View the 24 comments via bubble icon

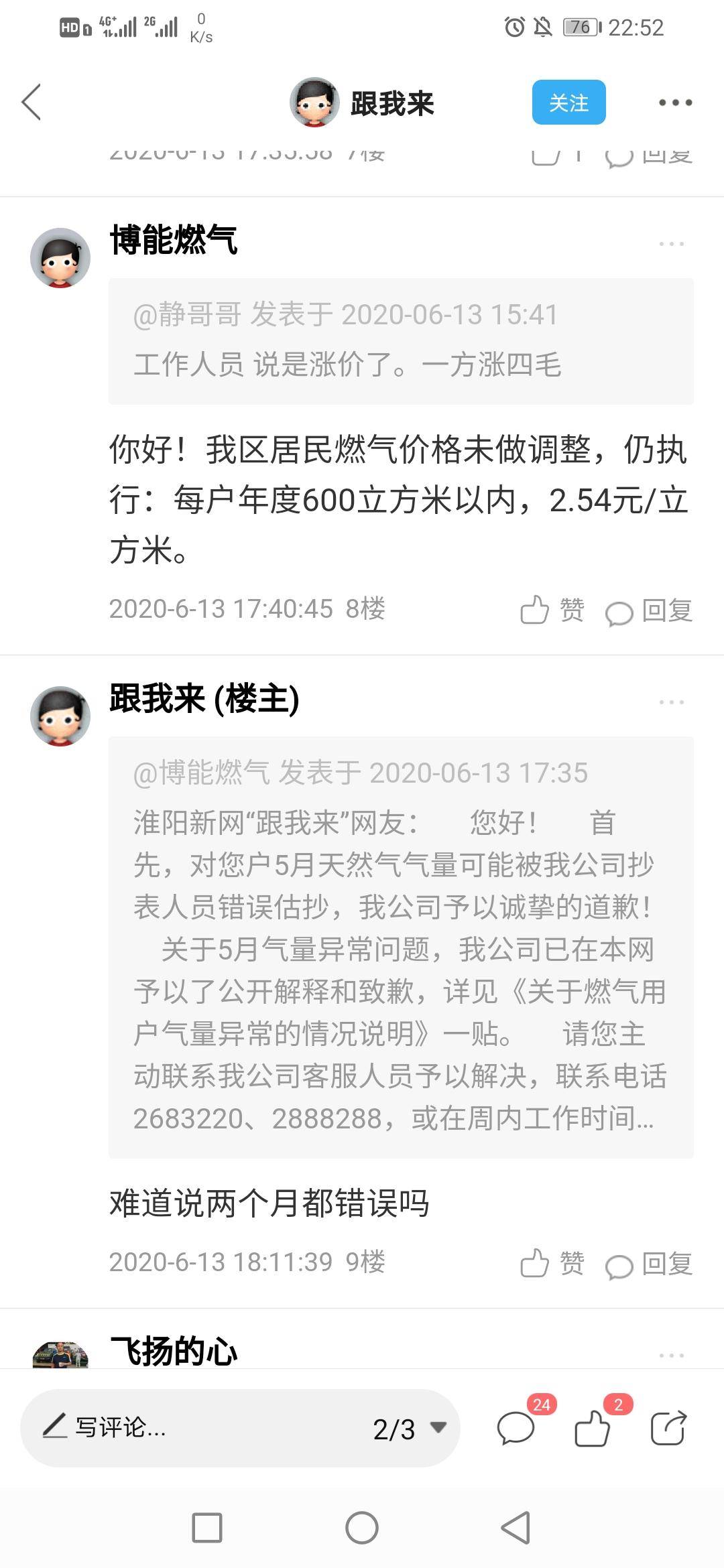coord(516,1427)
